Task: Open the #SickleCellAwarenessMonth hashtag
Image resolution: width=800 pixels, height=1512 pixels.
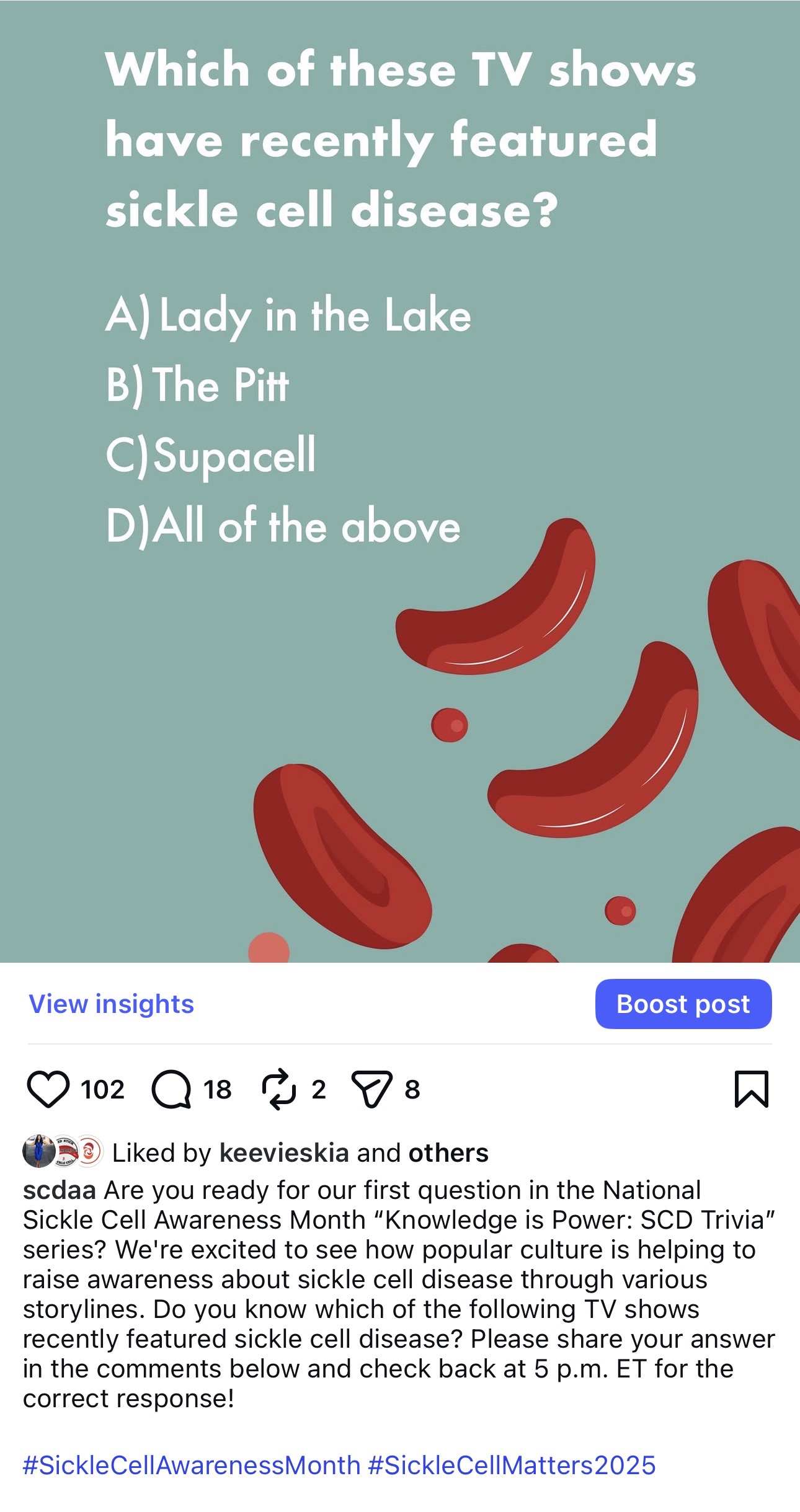Action: point(192,1466)
